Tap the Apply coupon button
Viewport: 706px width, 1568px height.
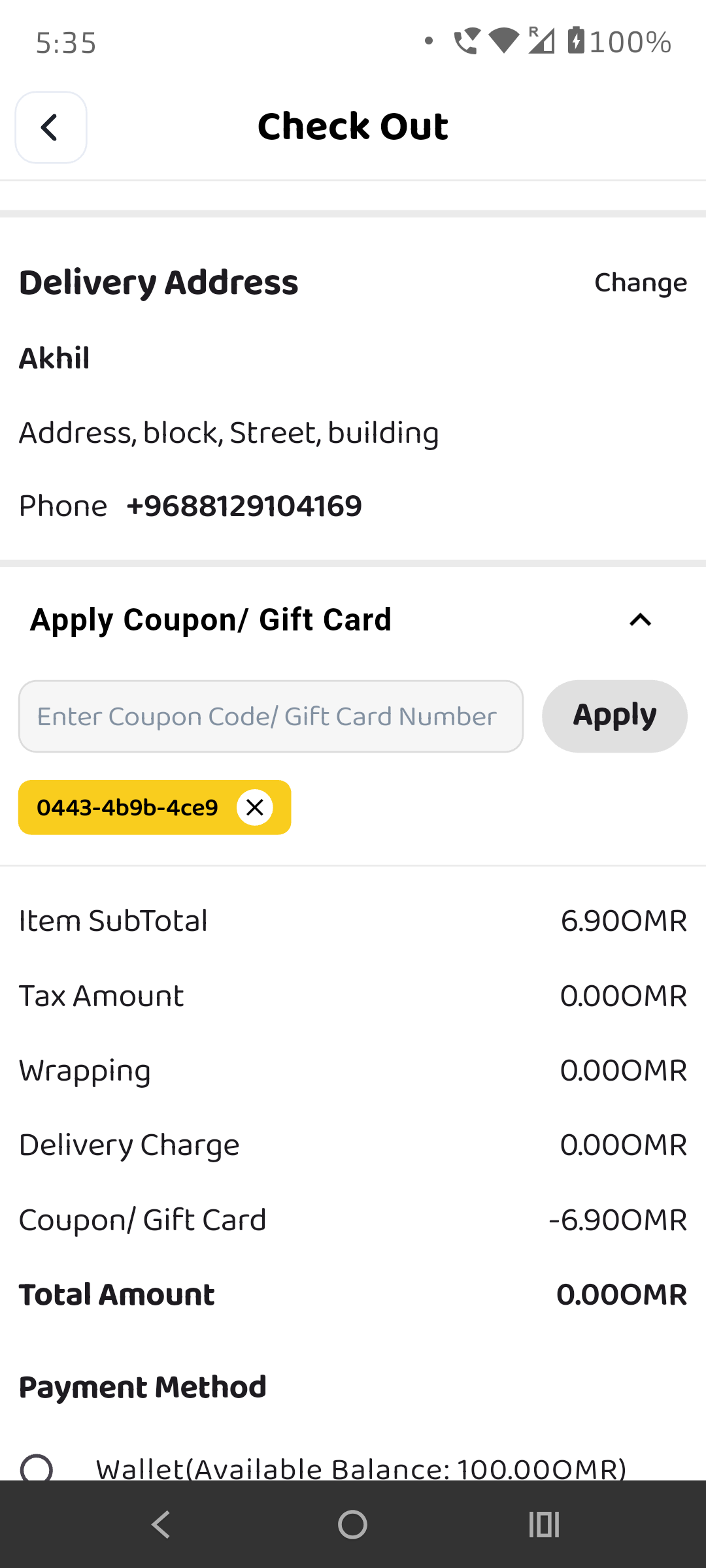click(614, 716)
